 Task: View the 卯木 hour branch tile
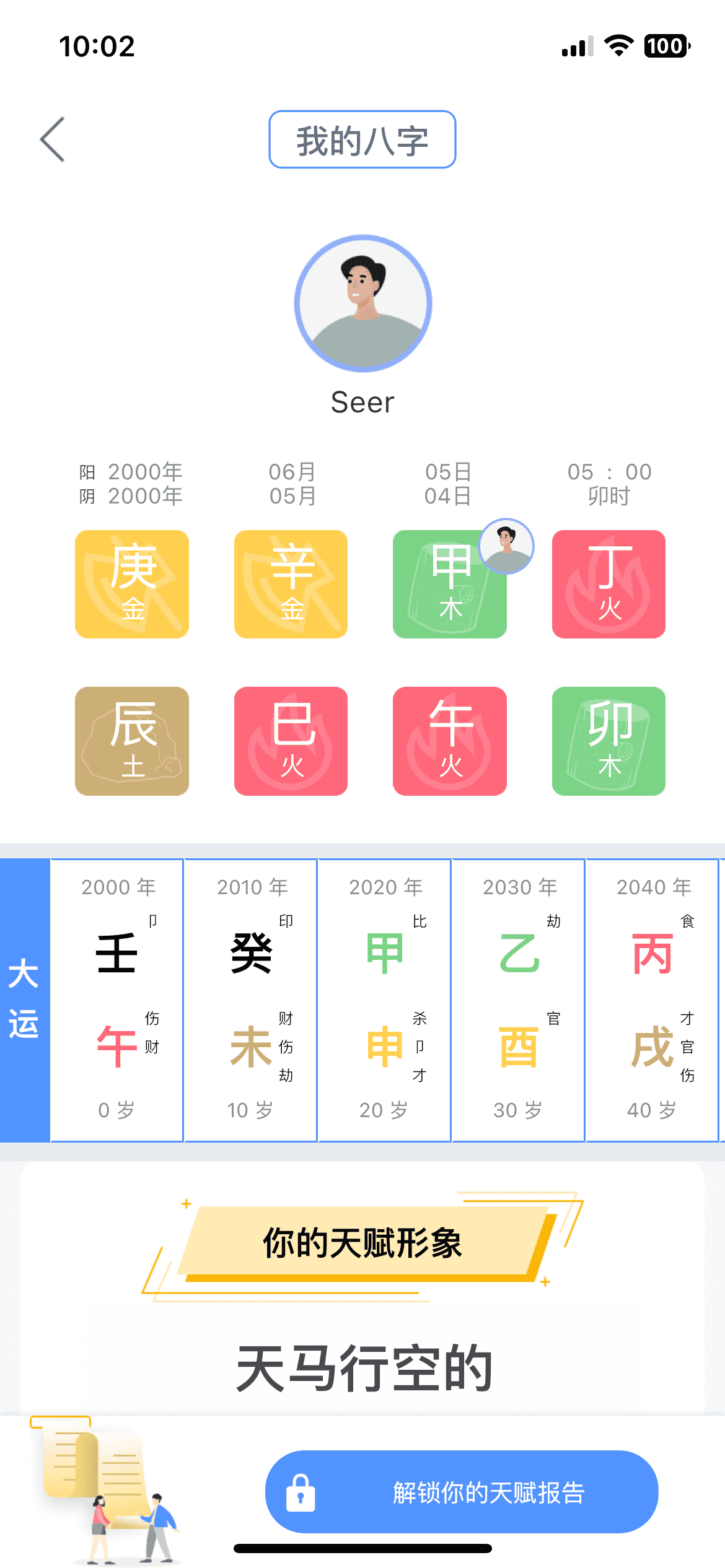(609, 741)
